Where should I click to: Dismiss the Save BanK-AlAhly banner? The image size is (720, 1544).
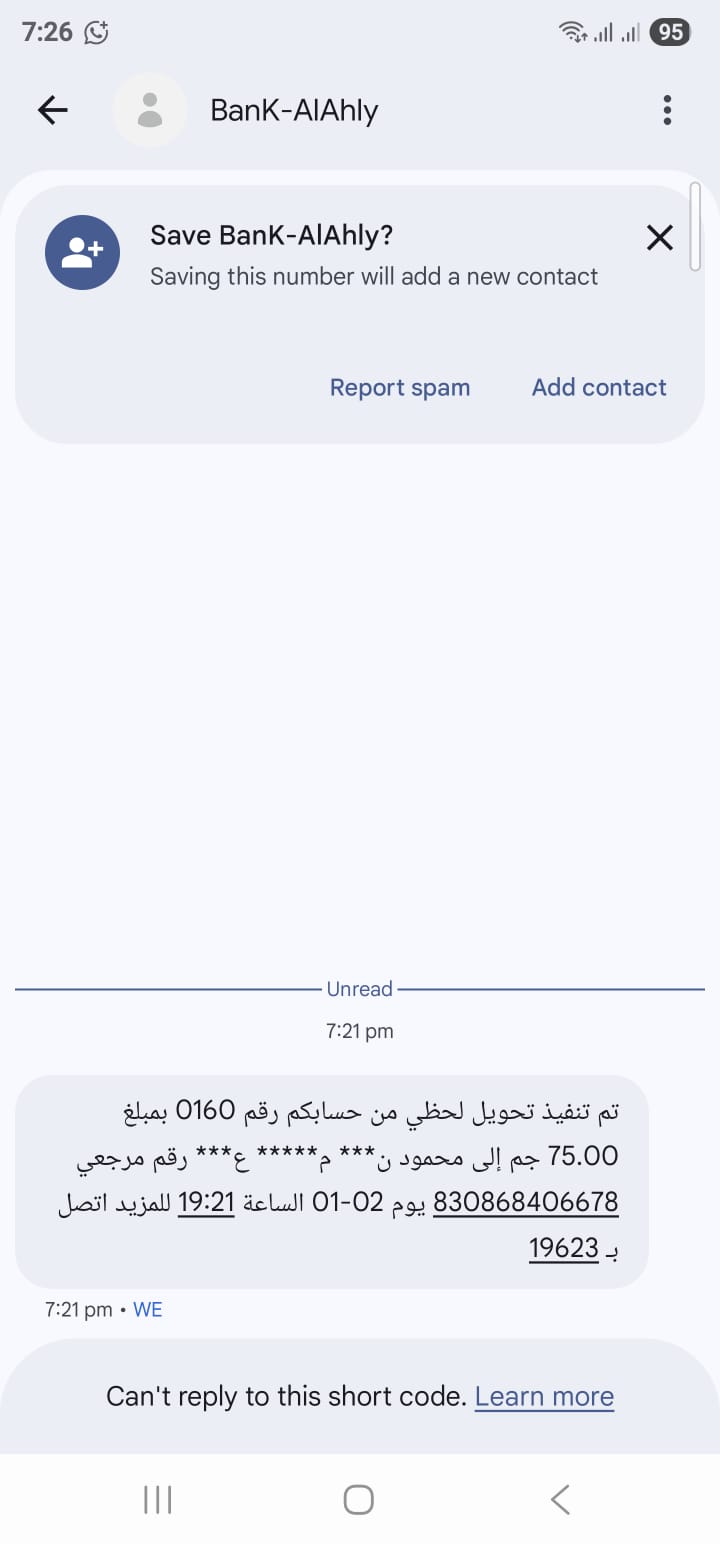659,238
